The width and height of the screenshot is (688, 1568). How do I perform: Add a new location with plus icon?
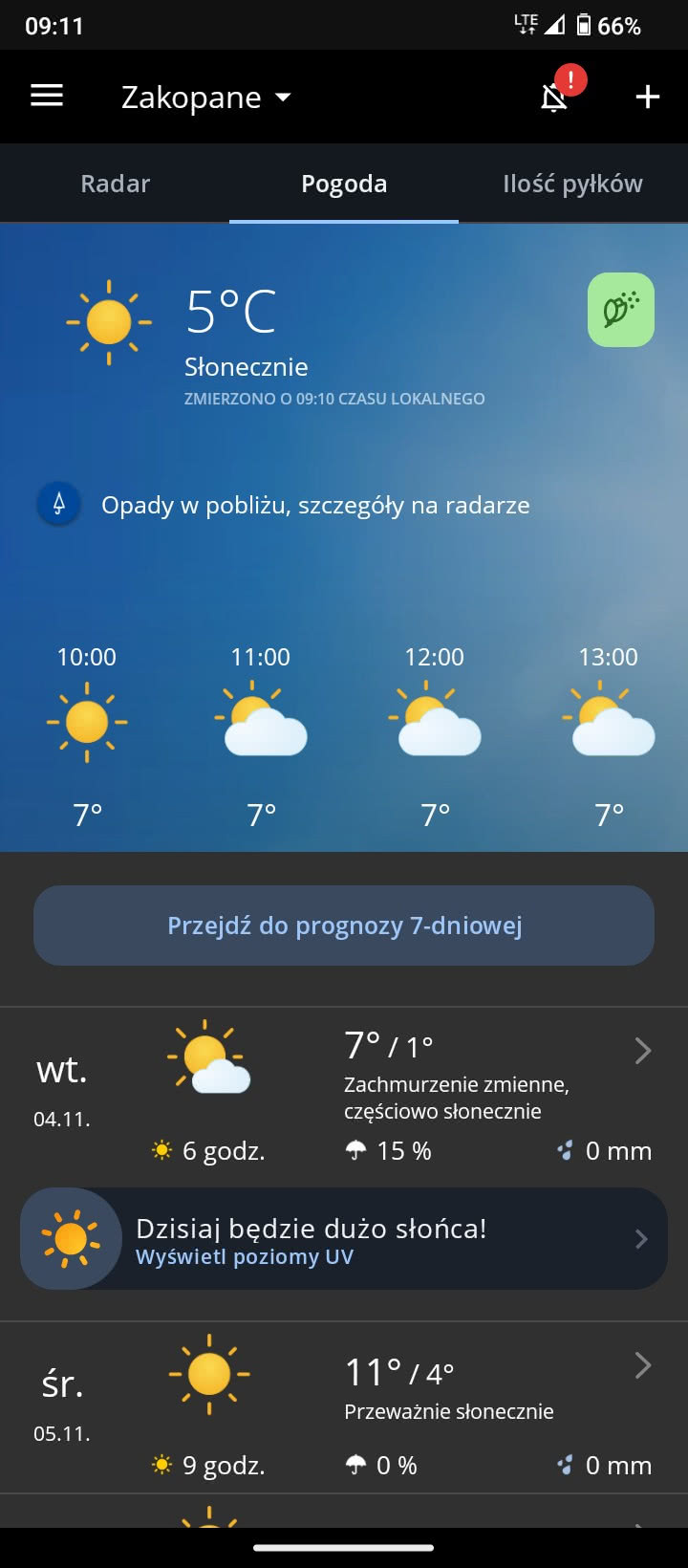(647, 97)
